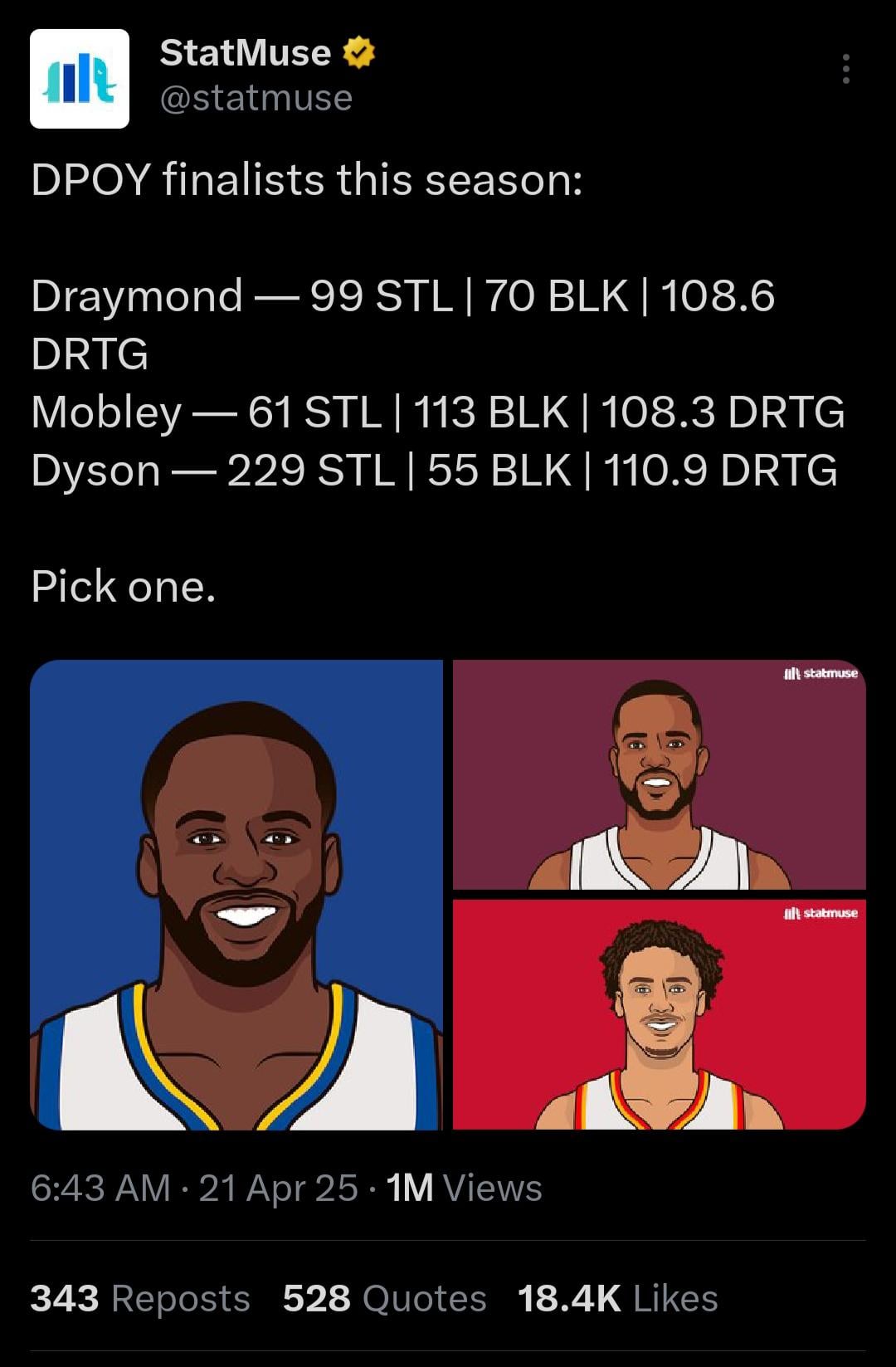Viewport: 896px width, 1367px height.
Task: Open the blue-background player image
Action: (236, 895)
